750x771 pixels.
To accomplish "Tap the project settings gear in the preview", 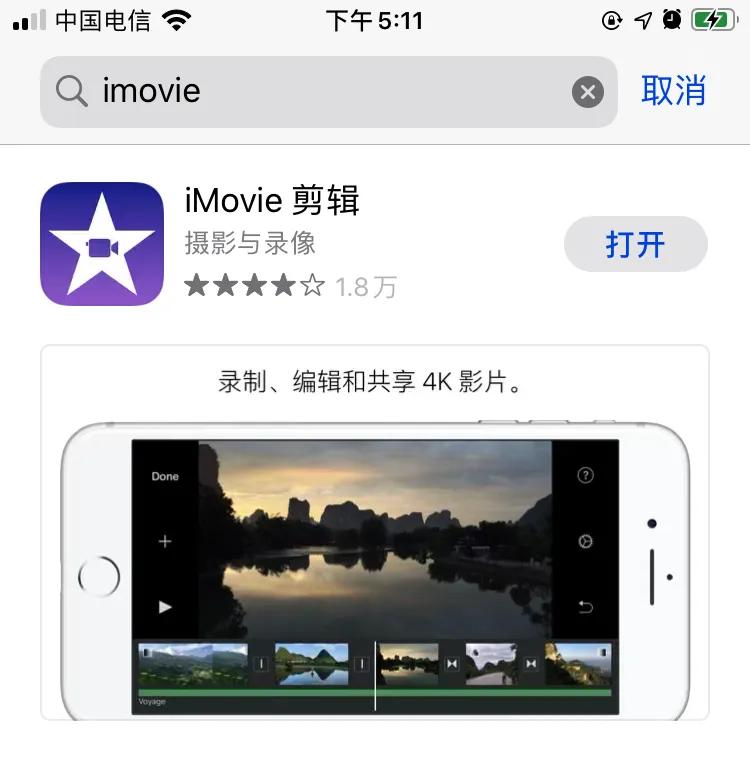I will coord(583,541).
